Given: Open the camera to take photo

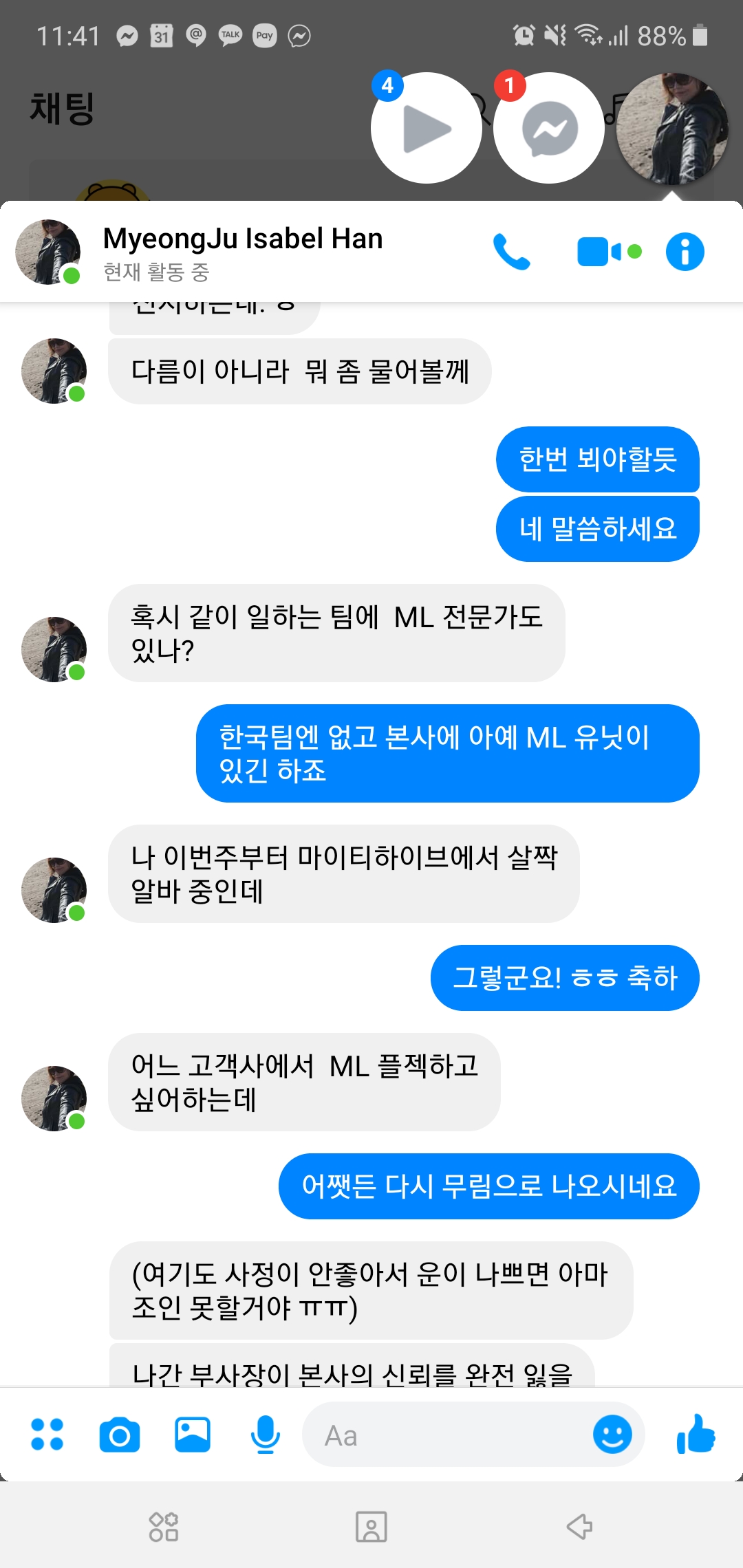Looking at the screenshot, I should [120, 1435].
